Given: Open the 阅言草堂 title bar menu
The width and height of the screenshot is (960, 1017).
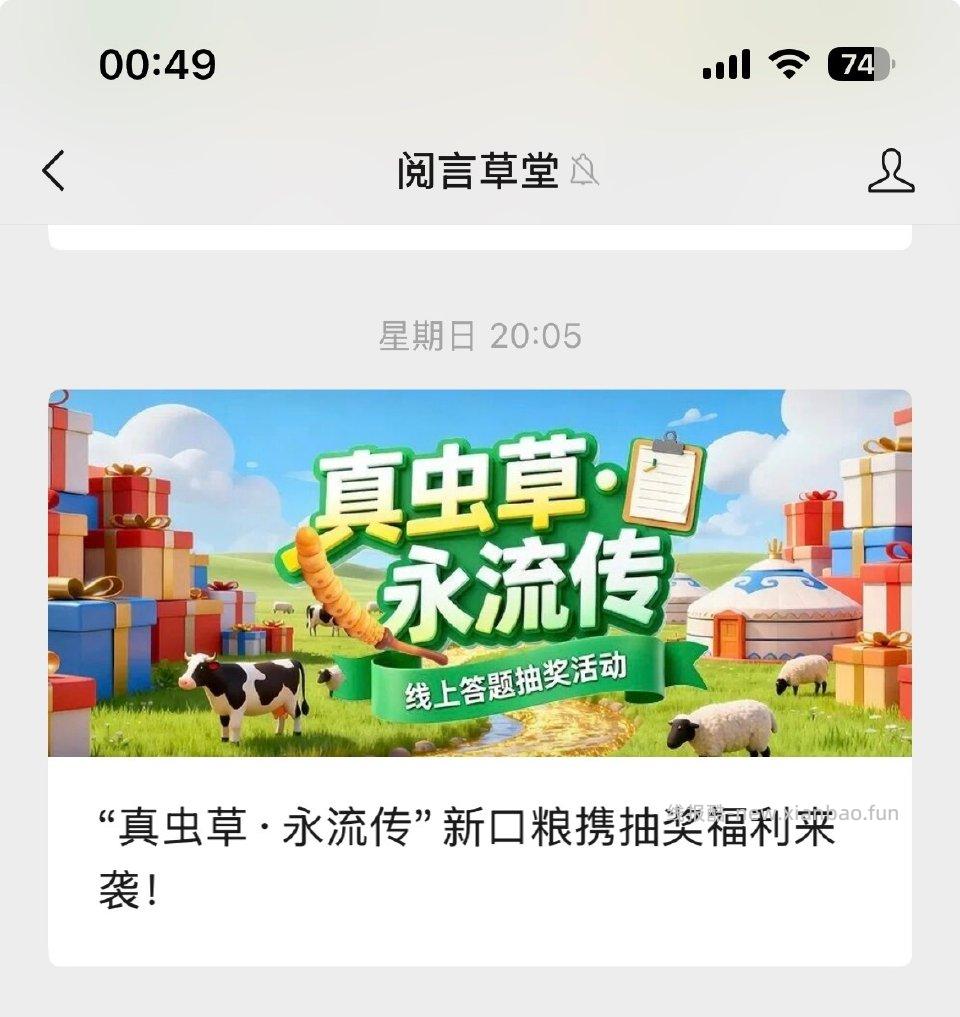Looking at the screenshot, I should click(480, 170).
